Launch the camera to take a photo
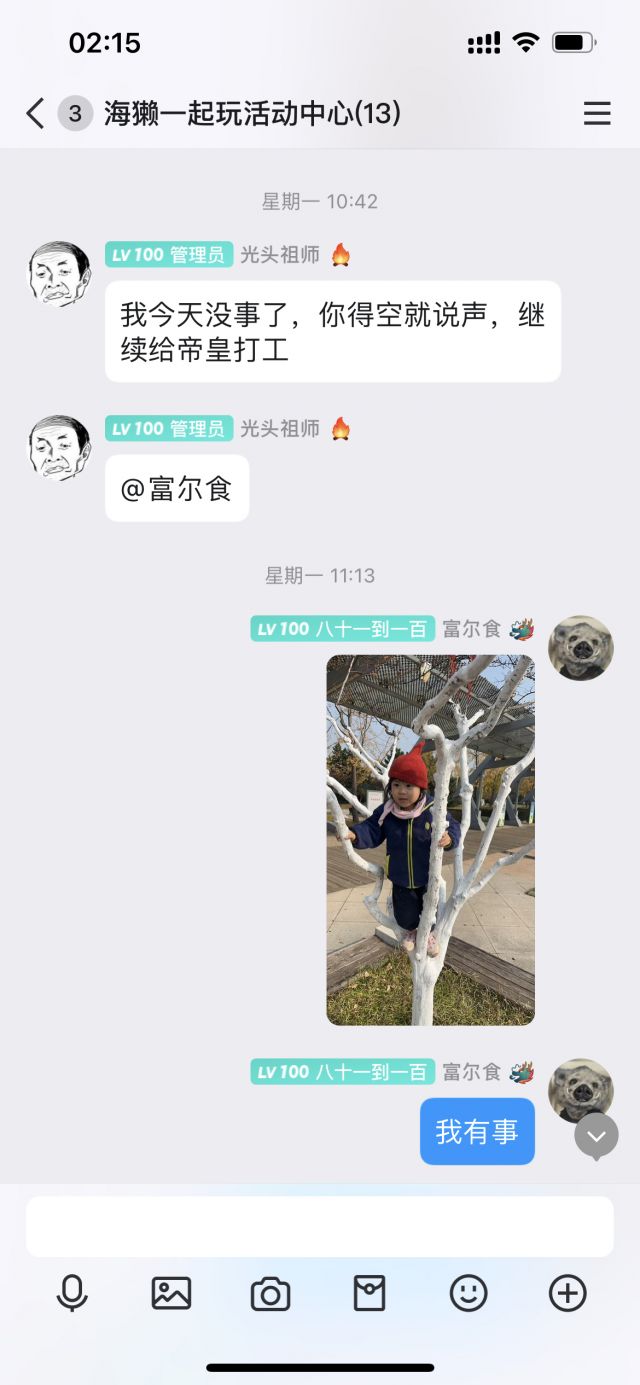Image resolution: width=640 pixels, height=1385 pixels. (x=270, y=1294)
